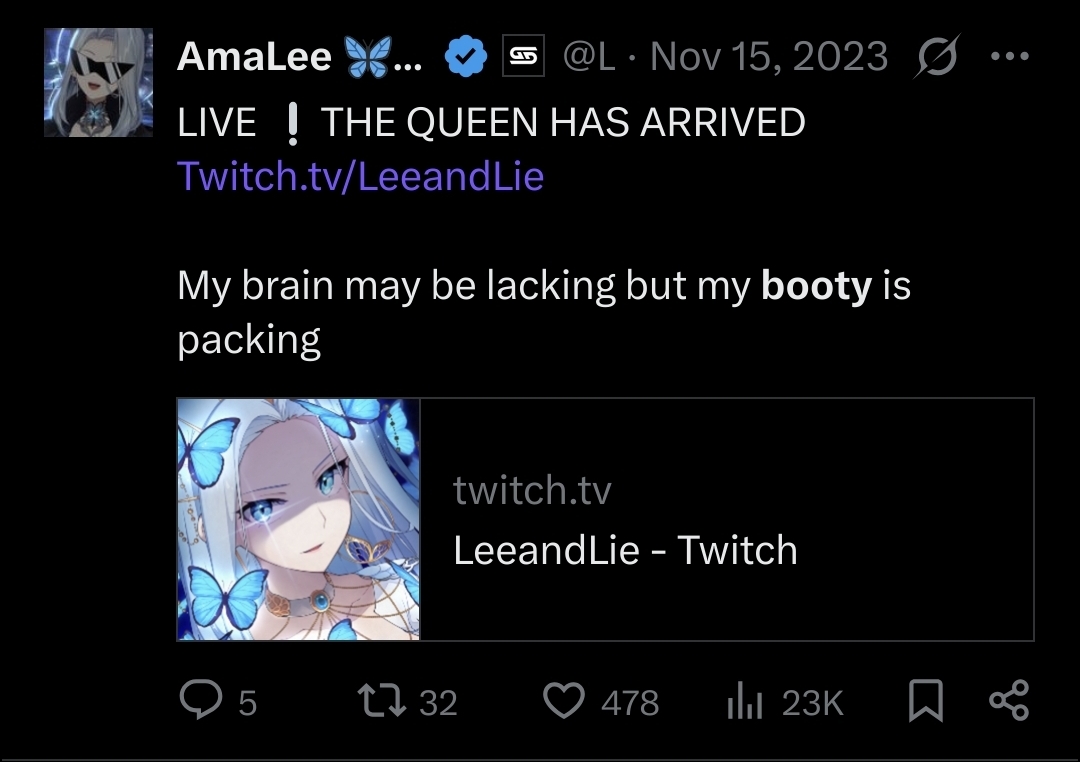
Task: Bookmark this tweet
Action: (925, 701)
